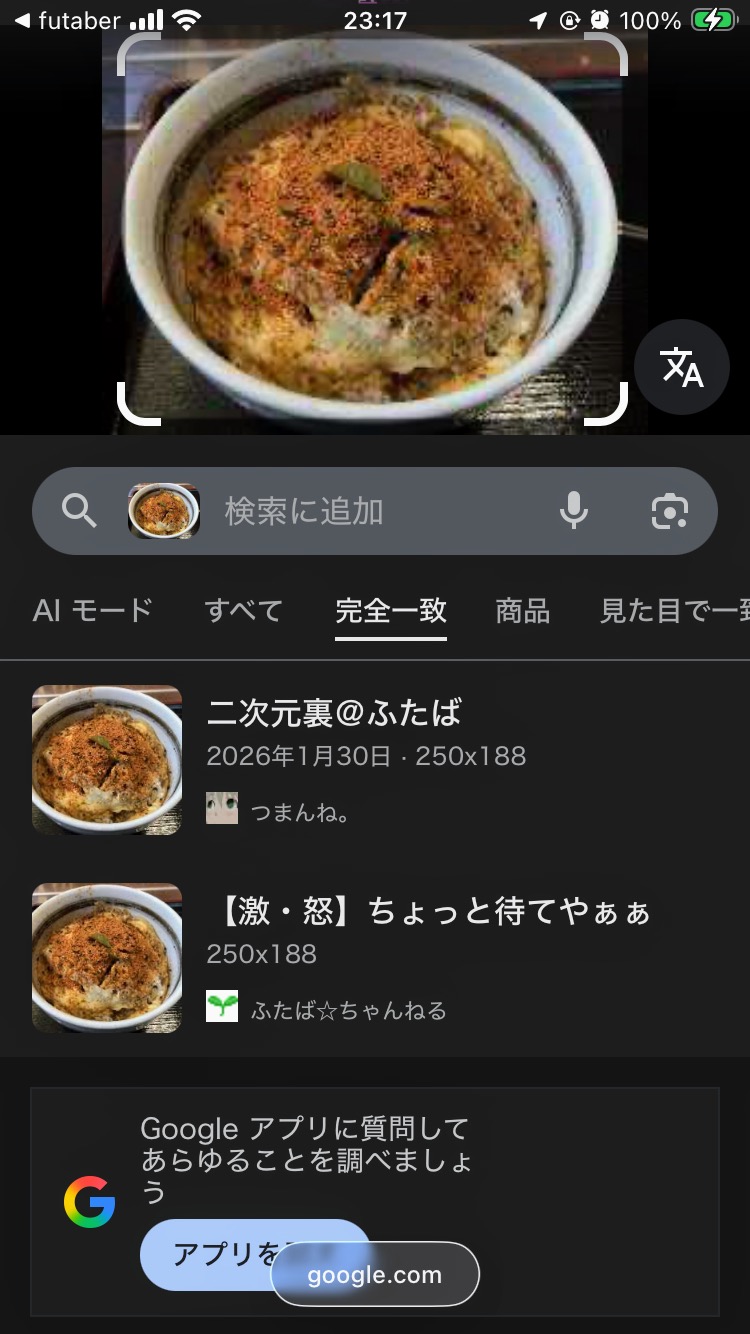Switch to the AI モード tab
Screen dimensions: 750x1334
click(x=92, y=610)
